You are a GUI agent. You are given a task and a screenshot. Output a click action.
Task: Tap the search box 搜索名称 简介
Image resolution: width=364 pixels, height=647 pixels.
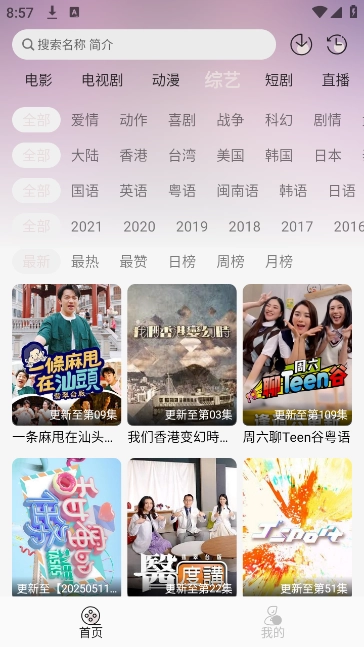point(144,44)
